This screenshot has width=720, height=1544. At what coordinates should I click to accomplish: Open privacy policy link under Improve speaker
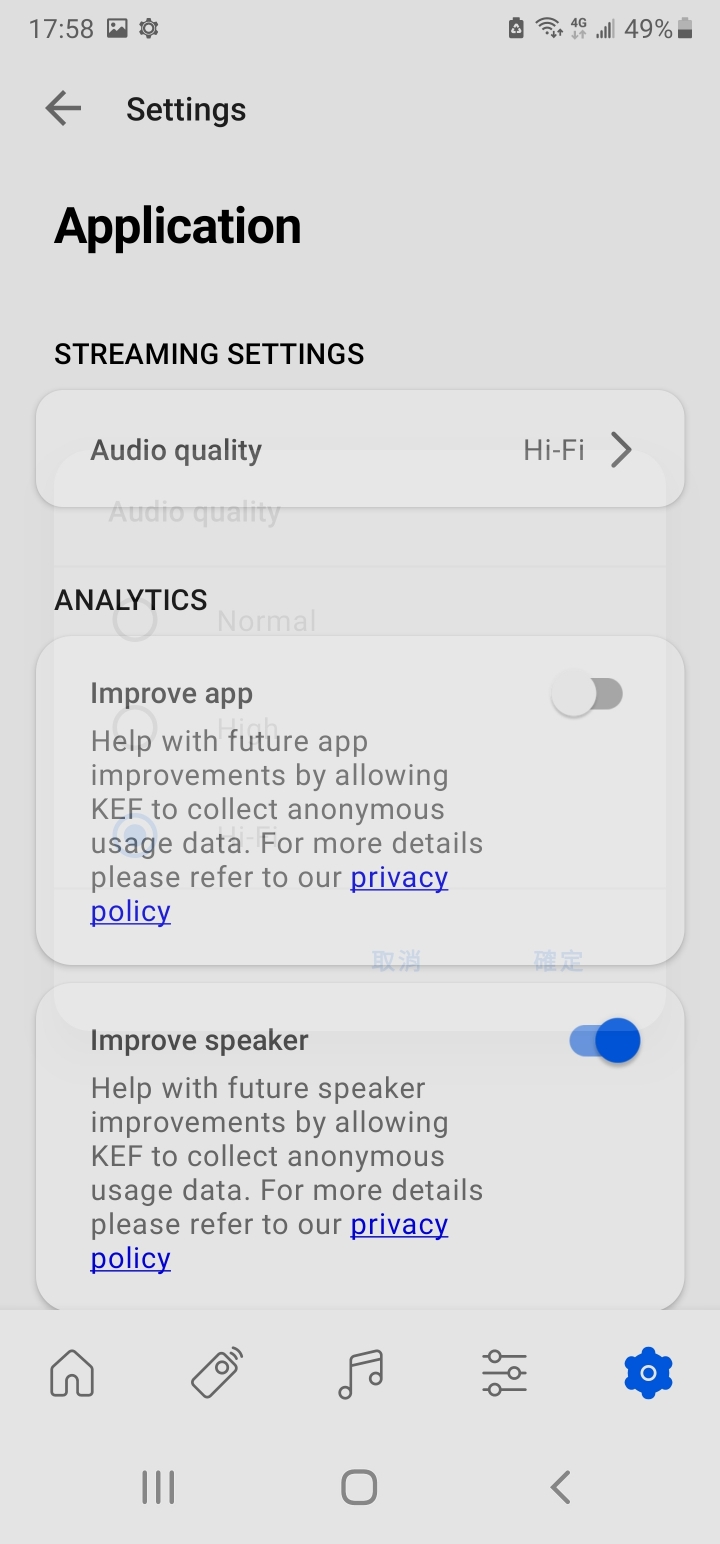tap(270, 1241)
